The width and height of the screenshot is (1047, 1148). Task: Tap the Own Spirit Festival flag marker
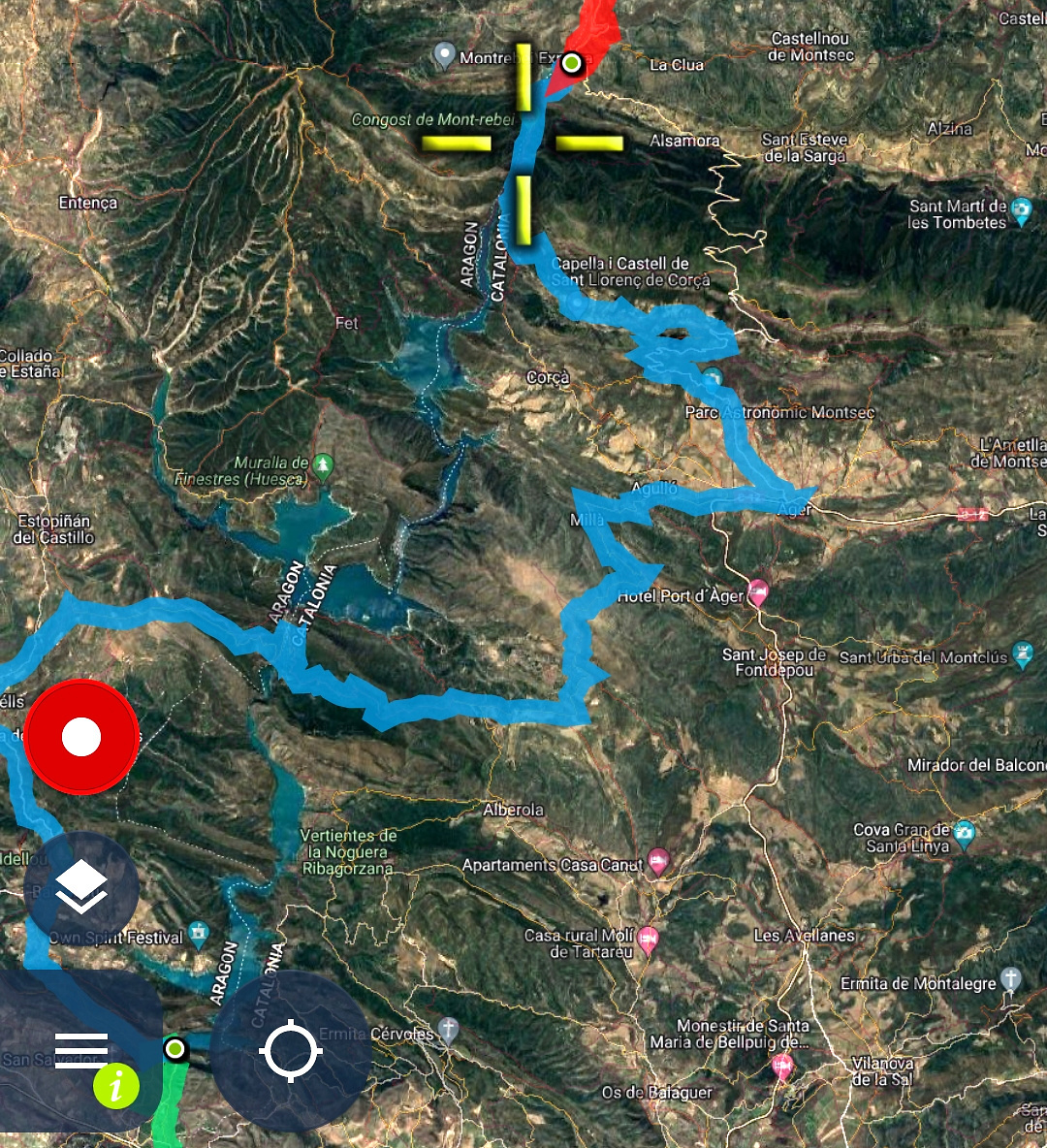(x=197, y=933)
